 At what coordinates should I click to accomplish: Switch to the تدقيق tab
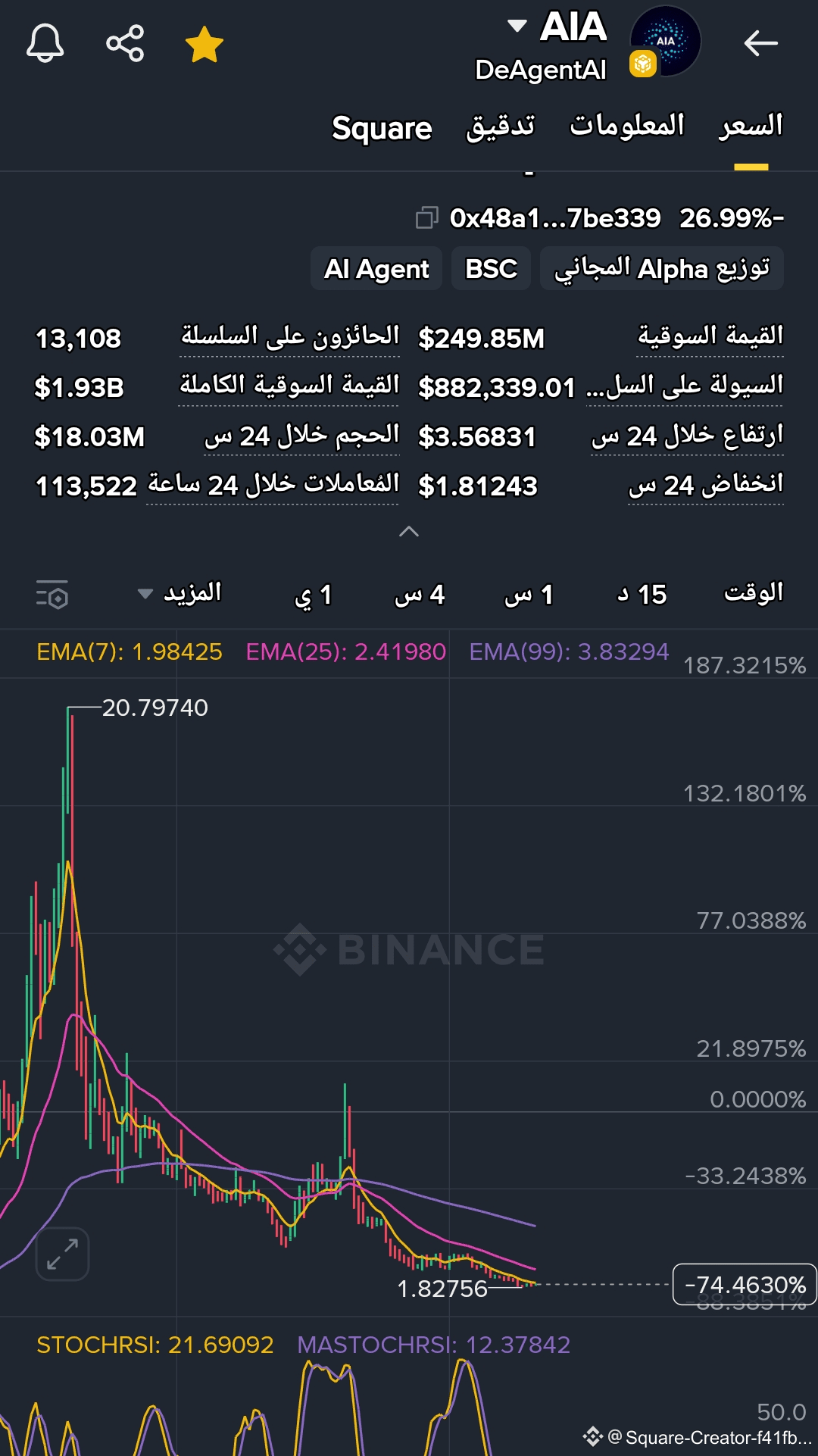(500, 127)
